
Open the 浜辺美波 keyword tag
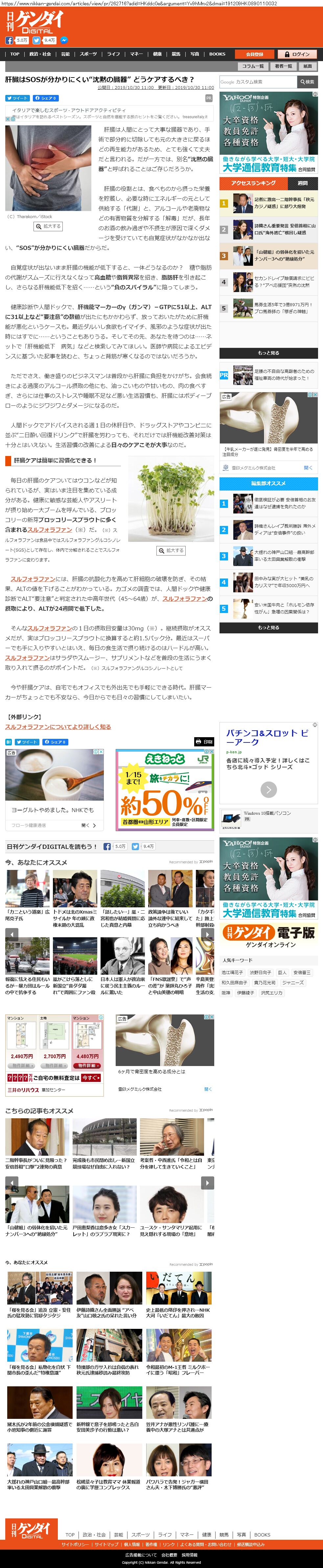tap(260, 972)
